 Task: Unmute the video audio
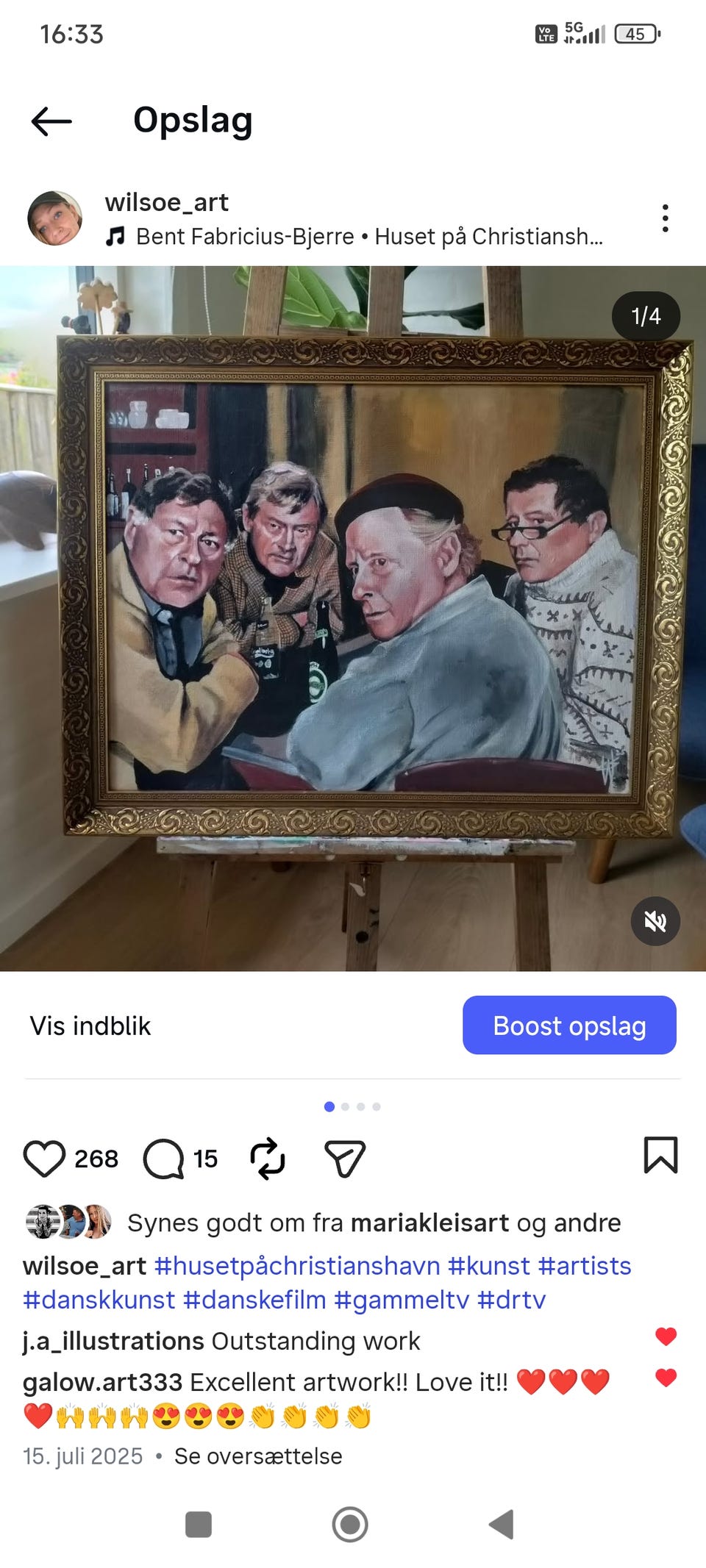click(655, 921)
